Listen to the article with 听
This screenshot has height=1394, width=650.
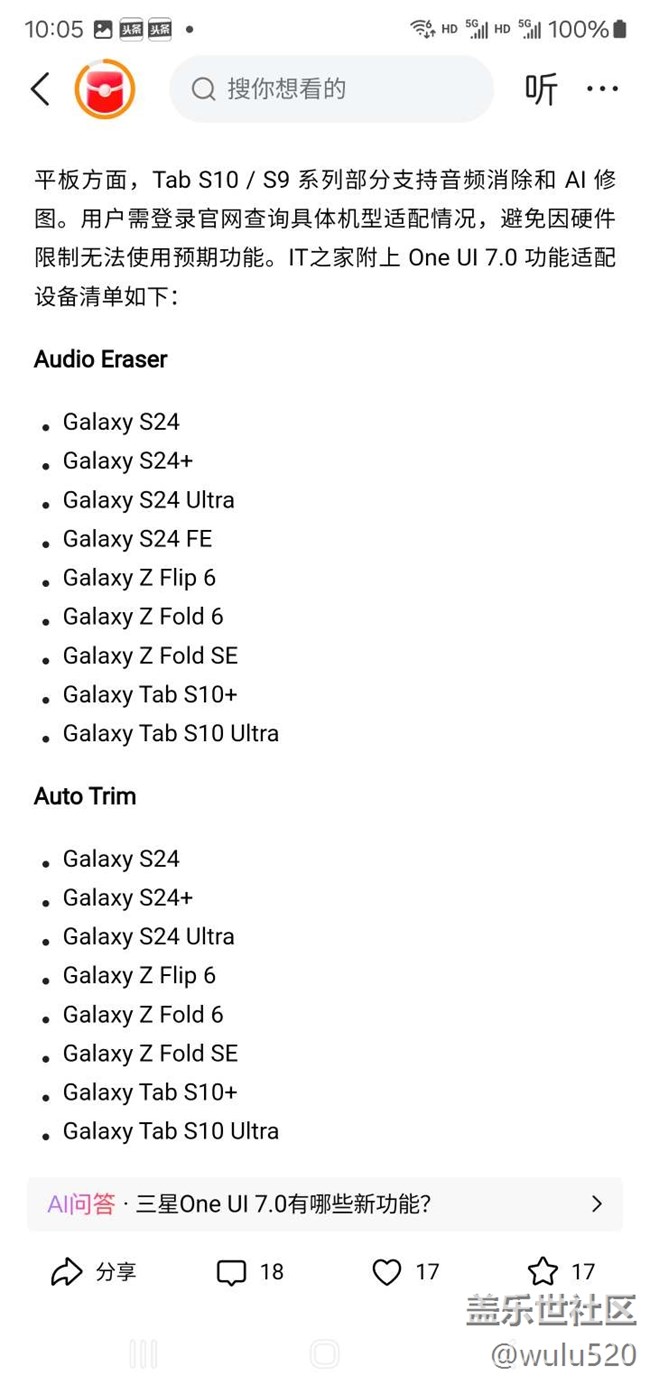[541, 89]
